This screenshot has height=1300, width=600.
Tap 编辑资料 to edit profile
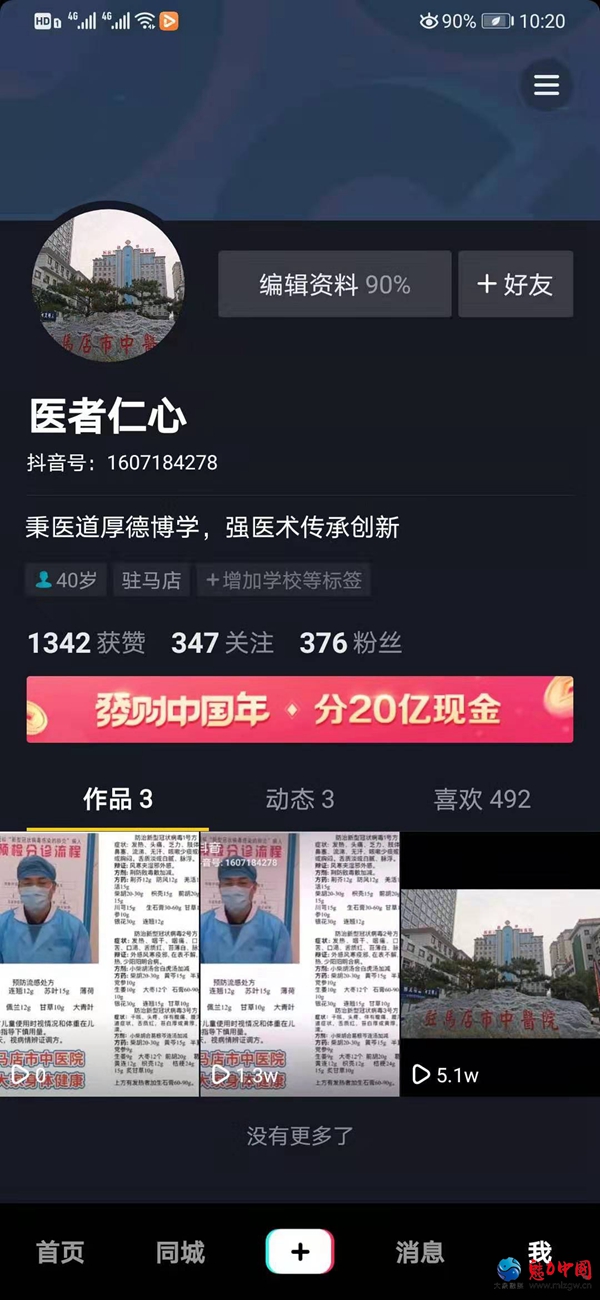(334, 284)
